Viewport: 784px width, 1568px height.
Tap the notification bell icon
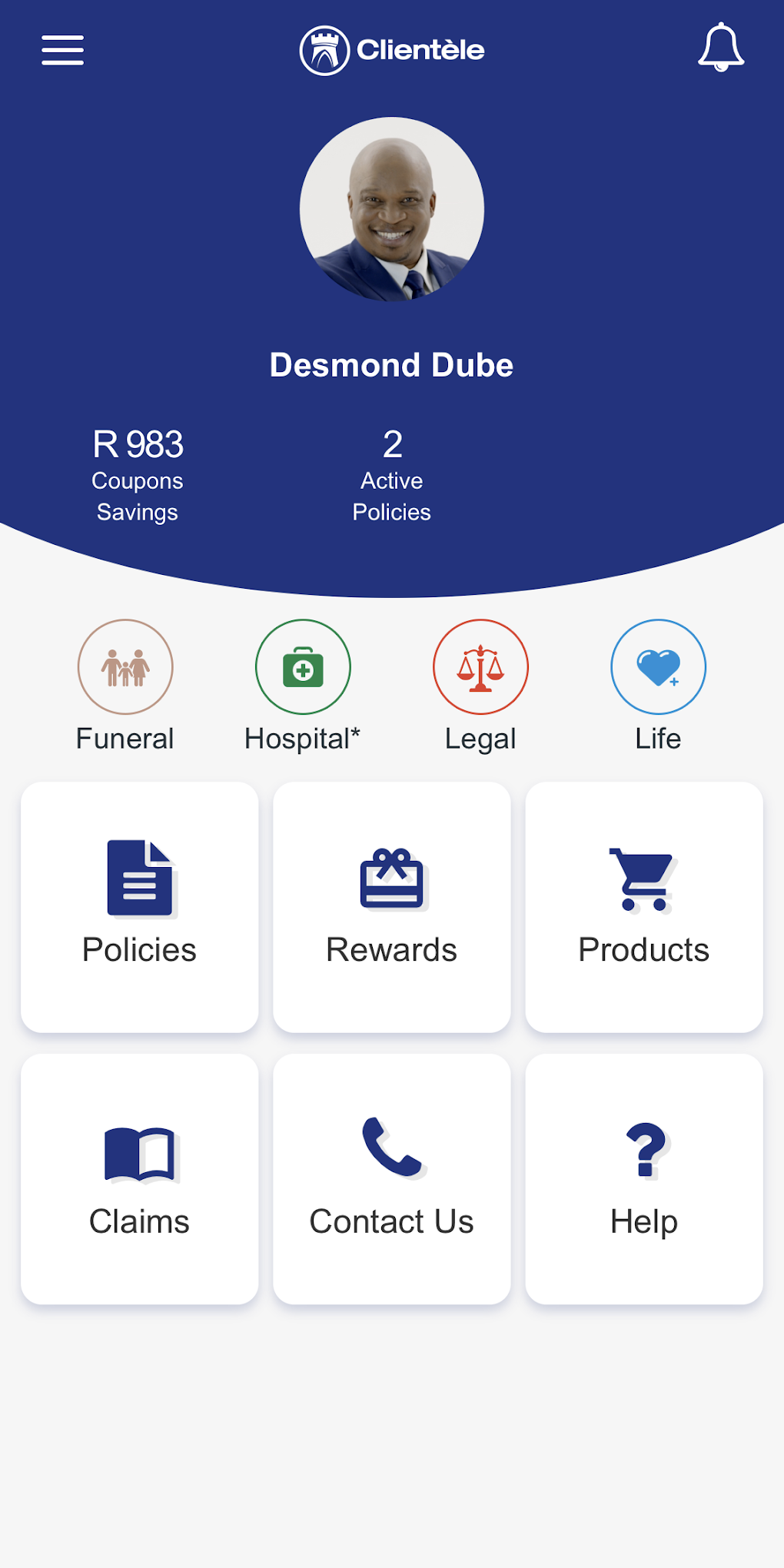tap(721, 49)
